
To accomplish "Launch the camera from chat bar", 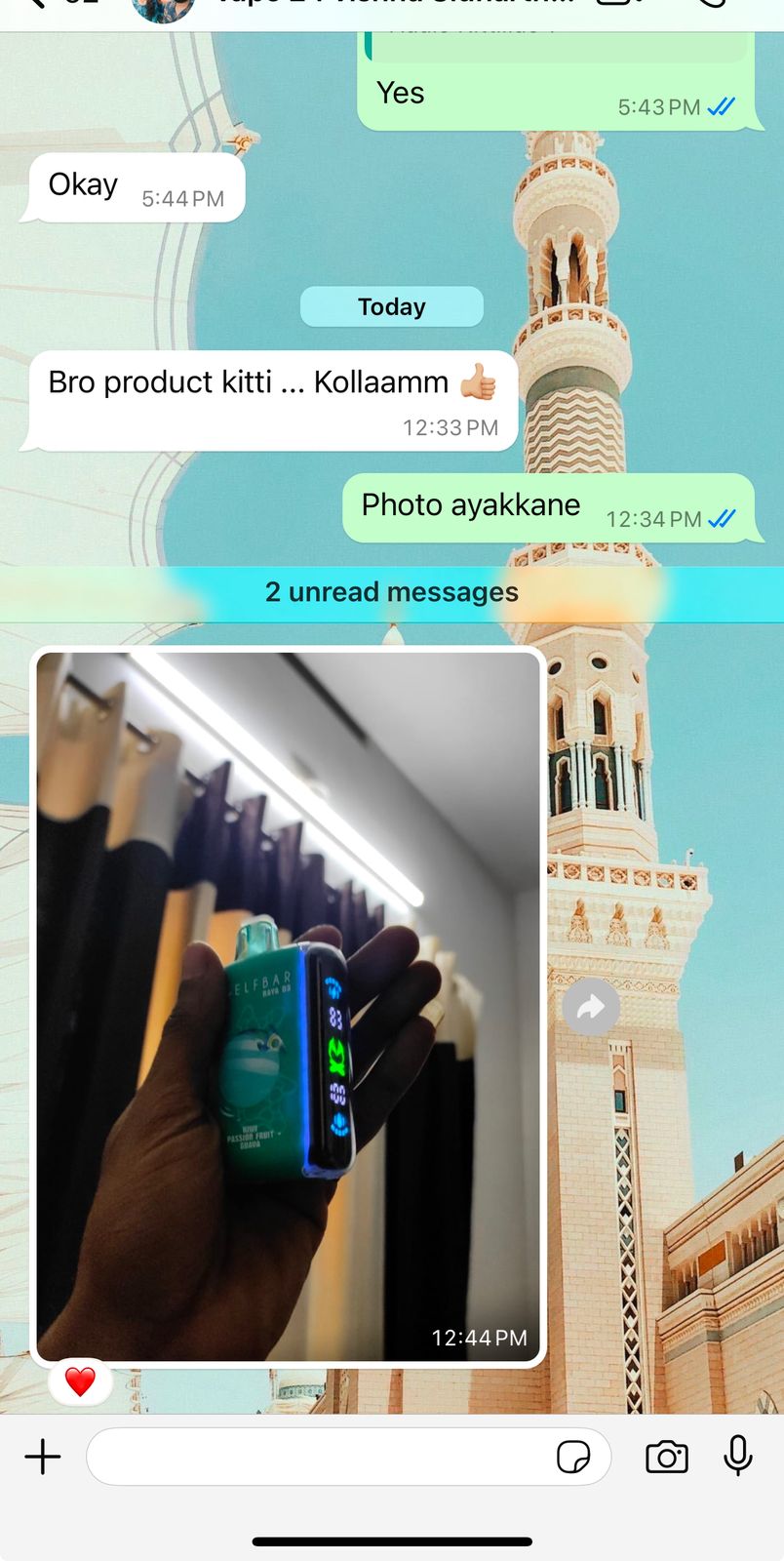I will click(667, 1458).
